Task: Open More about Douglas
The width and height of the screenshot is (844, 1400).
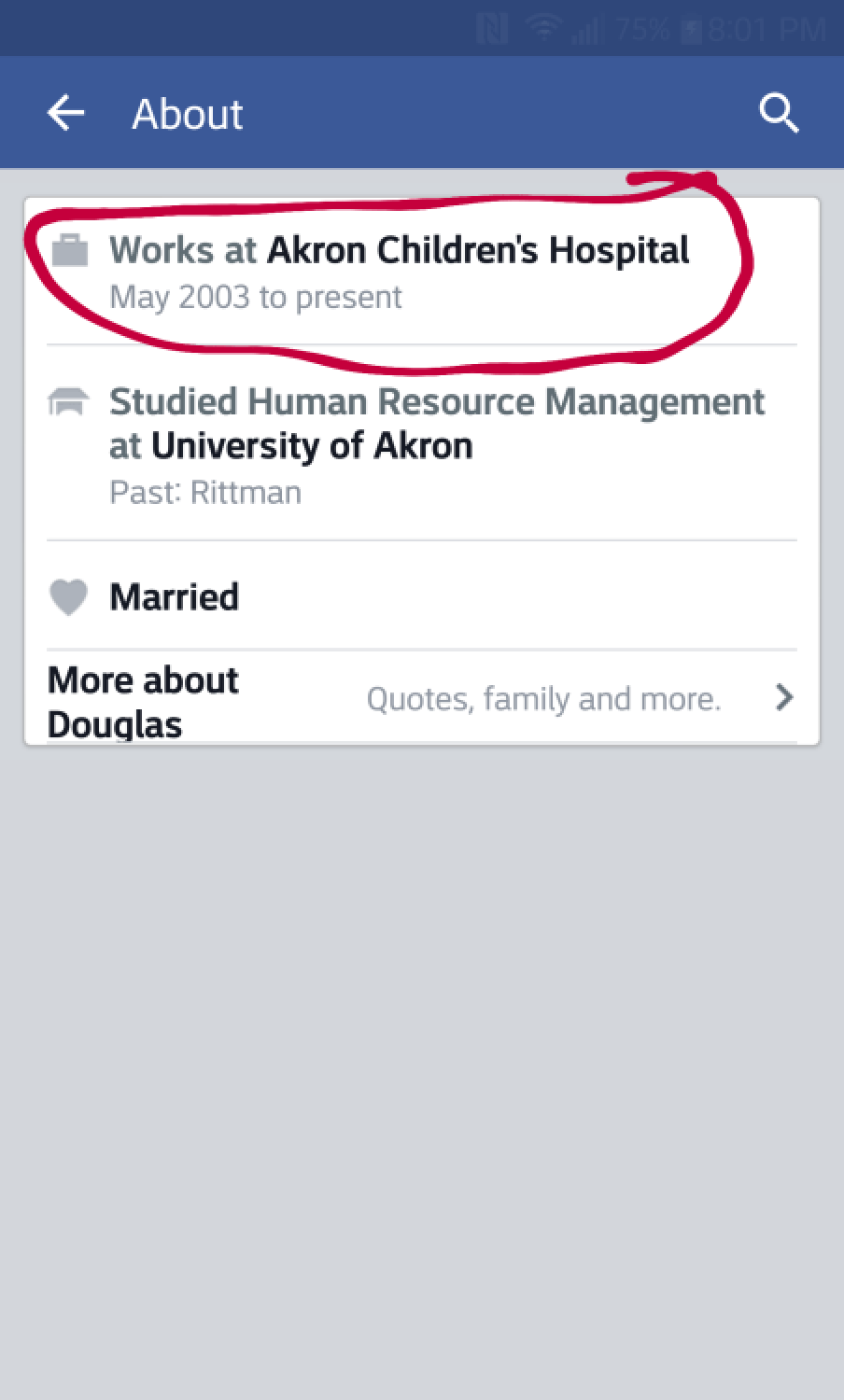Action: 421,699
